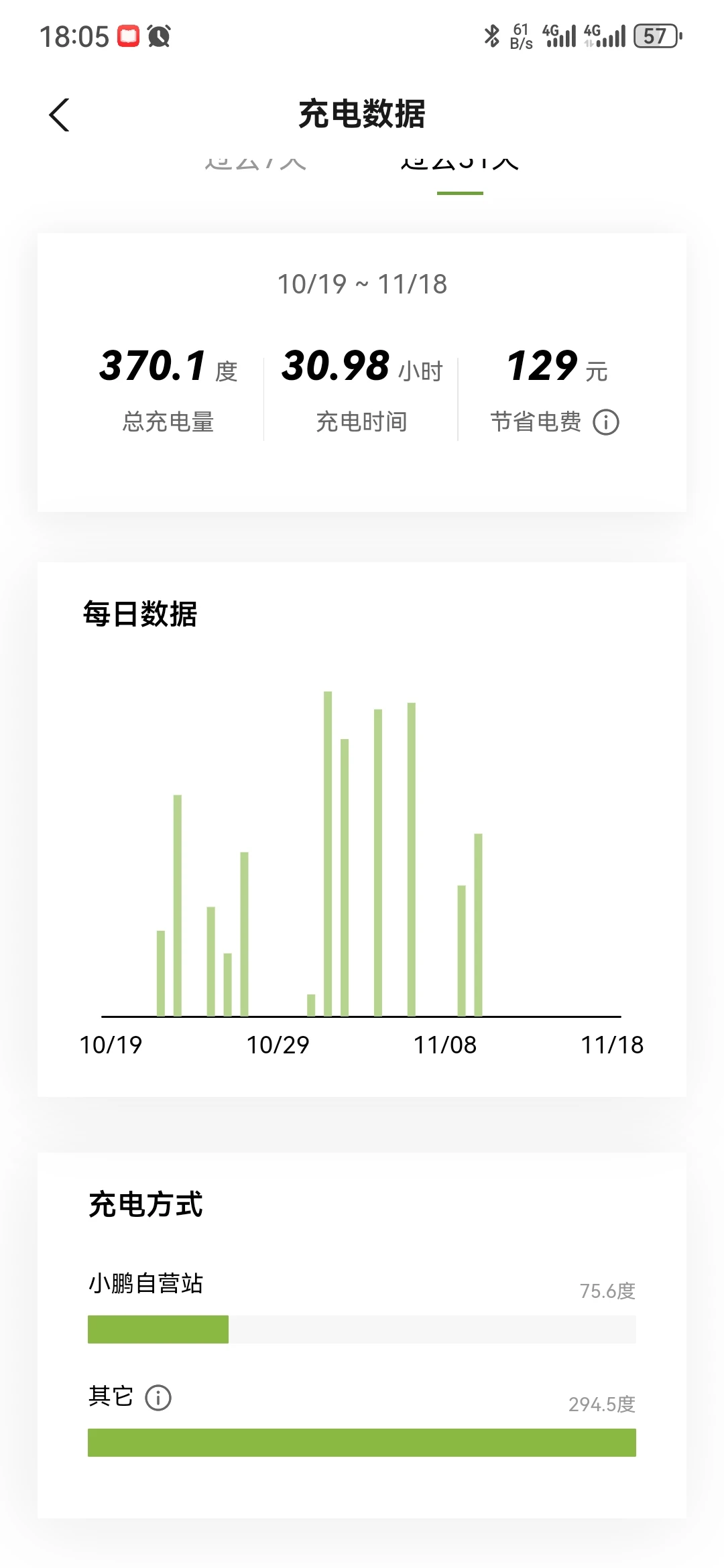Open the info icon next to 其它

click(158, 1398)
